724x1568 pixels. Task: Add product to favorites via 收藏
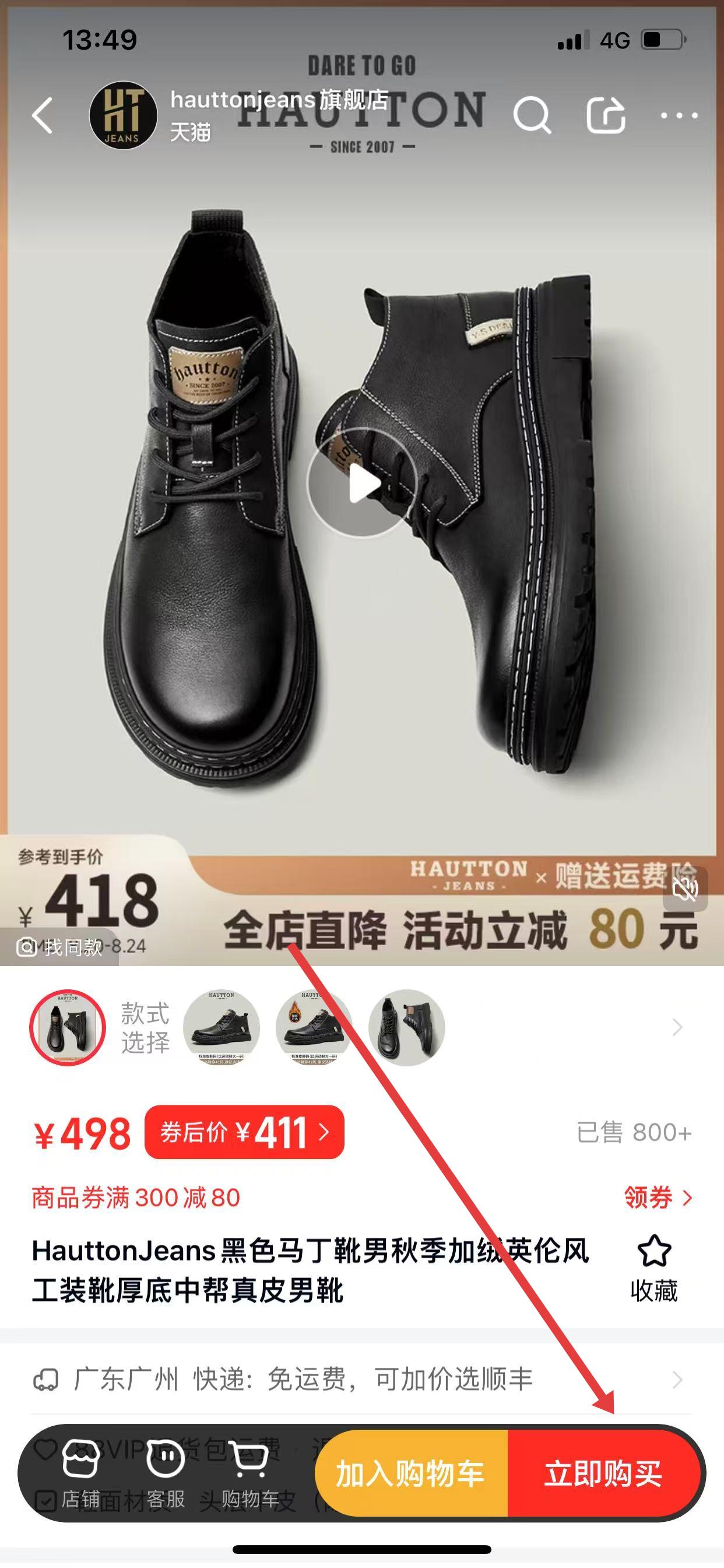(x=653, y=1269)
